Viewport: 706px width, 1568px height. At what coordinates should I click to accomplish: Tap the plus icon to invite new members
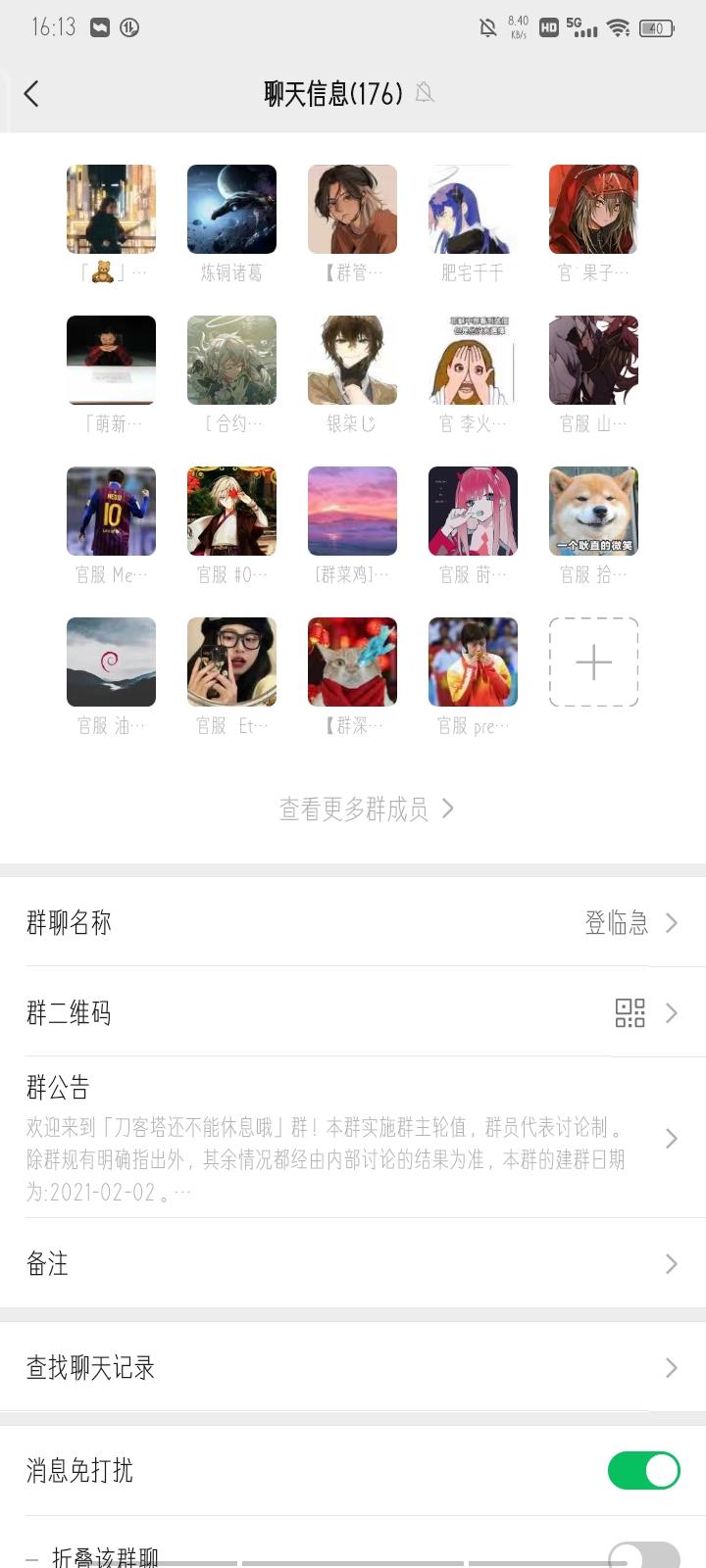coord(593,662)
